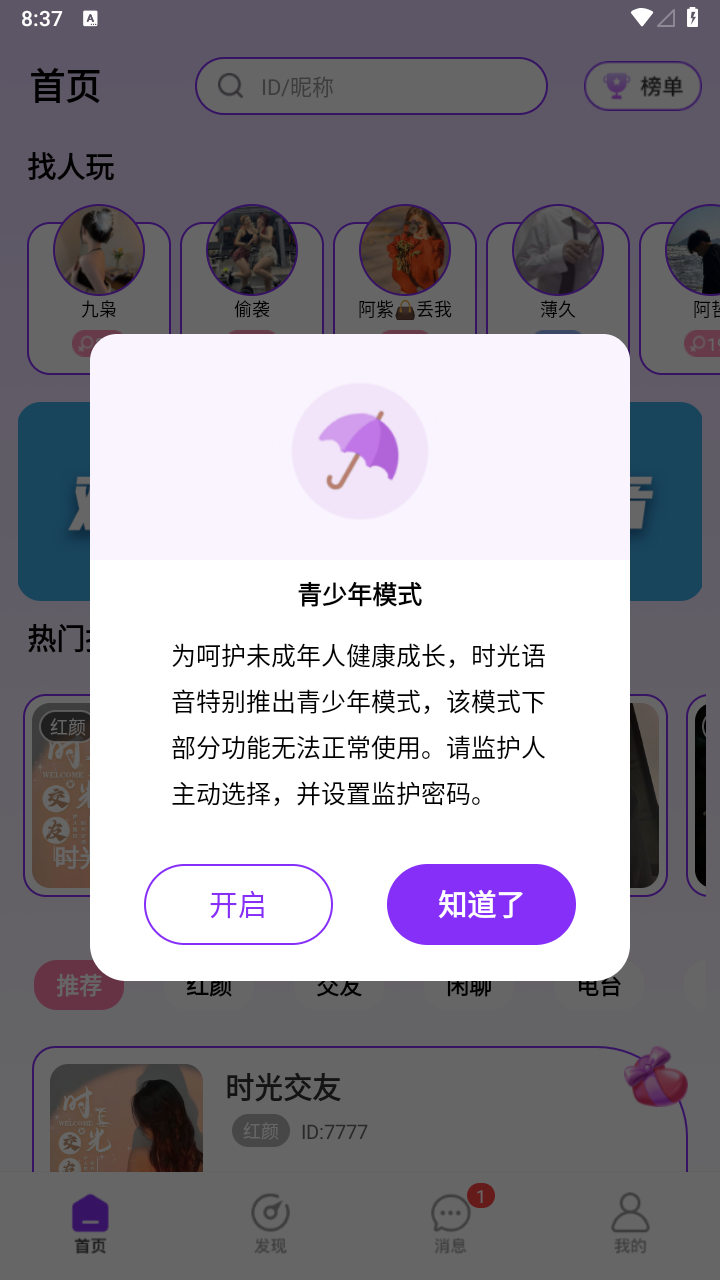
Task: Tap the umbrella icon in youth mode dialog
Action: click(x=360, y=451)
